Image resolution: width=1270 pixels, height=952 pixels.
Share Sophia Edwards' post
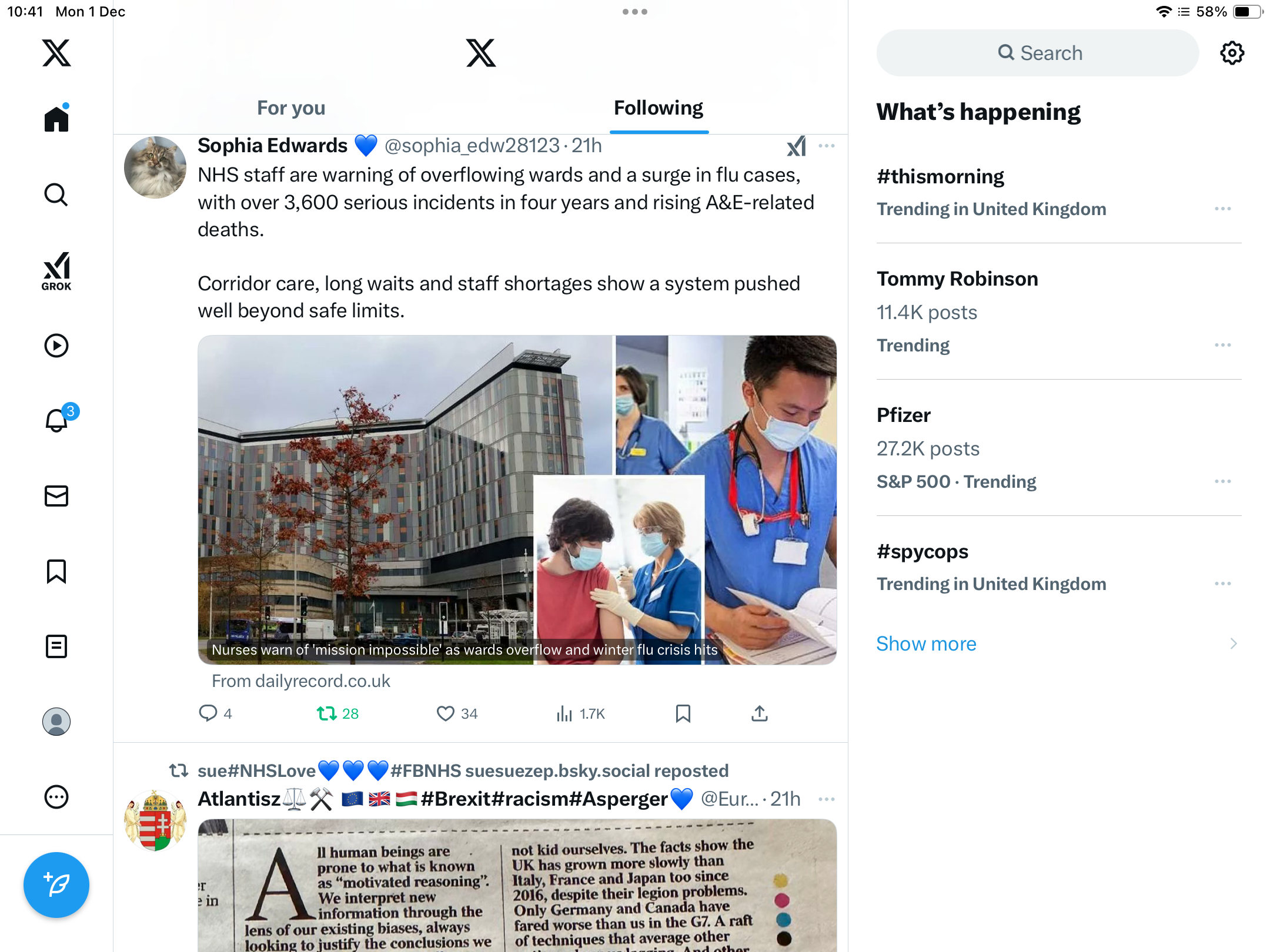pos(760,713)
